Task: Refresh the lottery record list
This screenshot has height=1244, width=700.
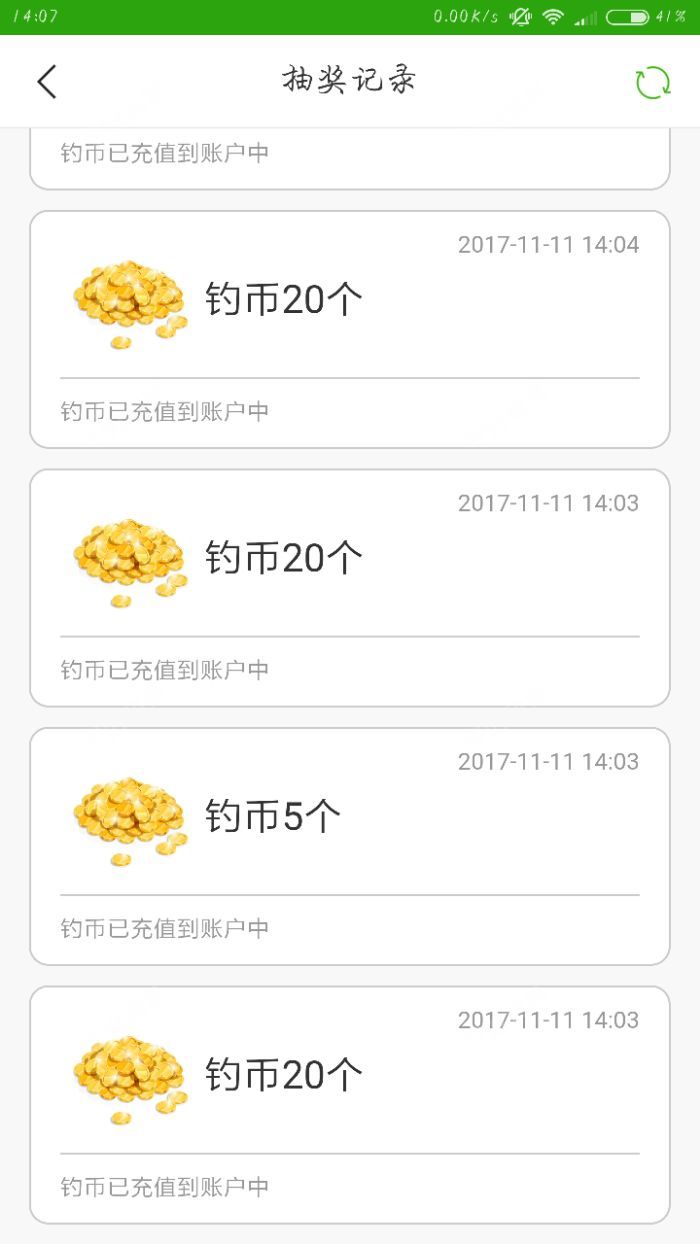Action: pyautogui.click(x=653, y=82)
